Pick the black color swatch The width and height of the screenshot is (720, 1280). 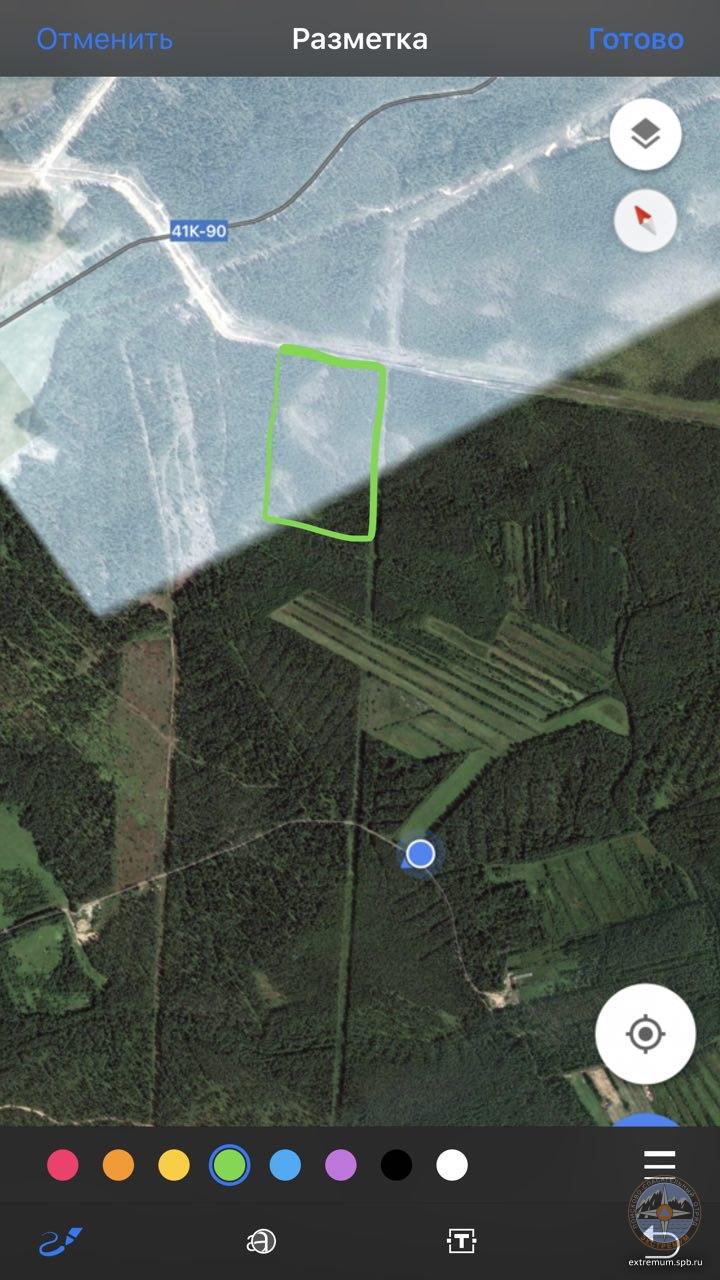[x=396, y=1165]
